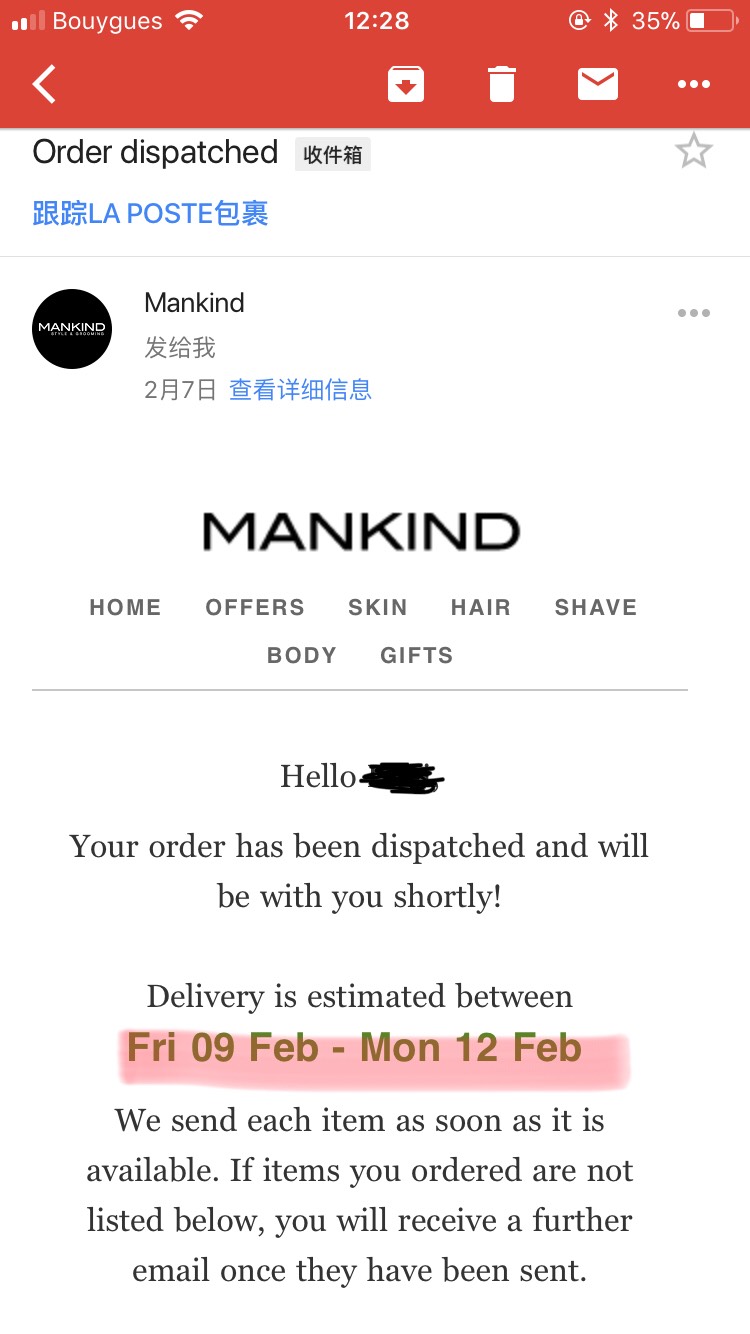
Task: Mark the email as unread
Action: pos(598,84)
